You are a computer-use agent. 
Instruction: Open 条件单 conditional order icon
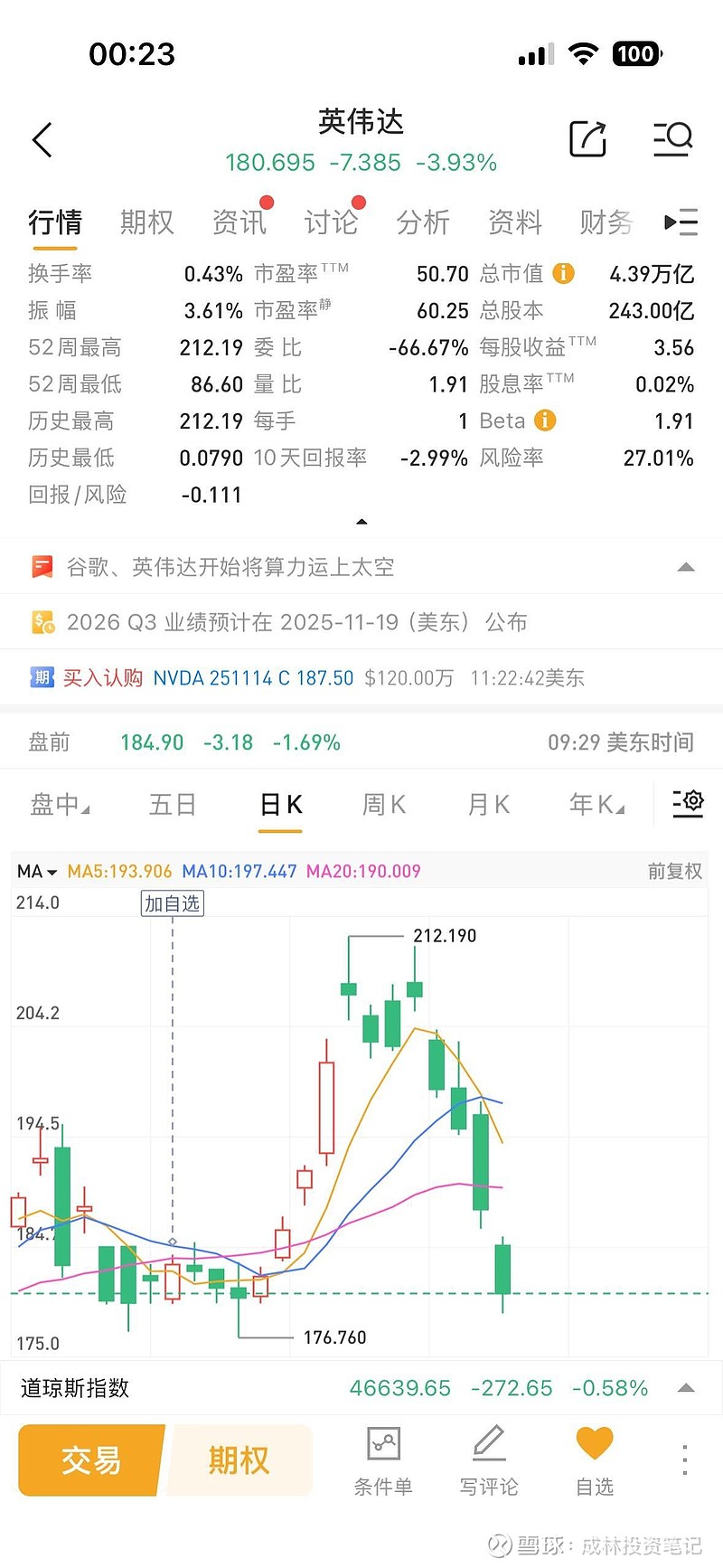coord(383,1444)
